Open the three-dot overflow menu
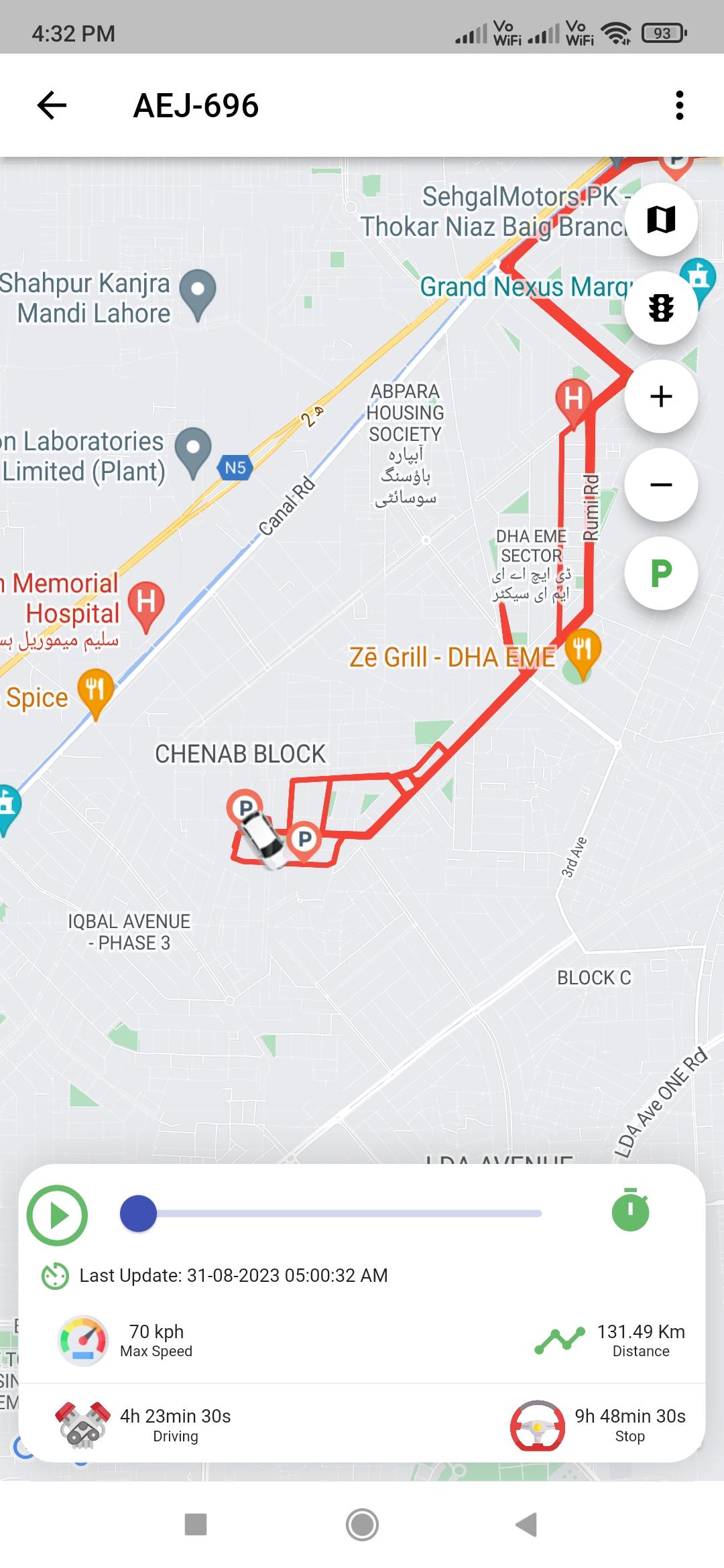Screen dimensions: 724x1568 pyautogui.click(x=680, y=105)
